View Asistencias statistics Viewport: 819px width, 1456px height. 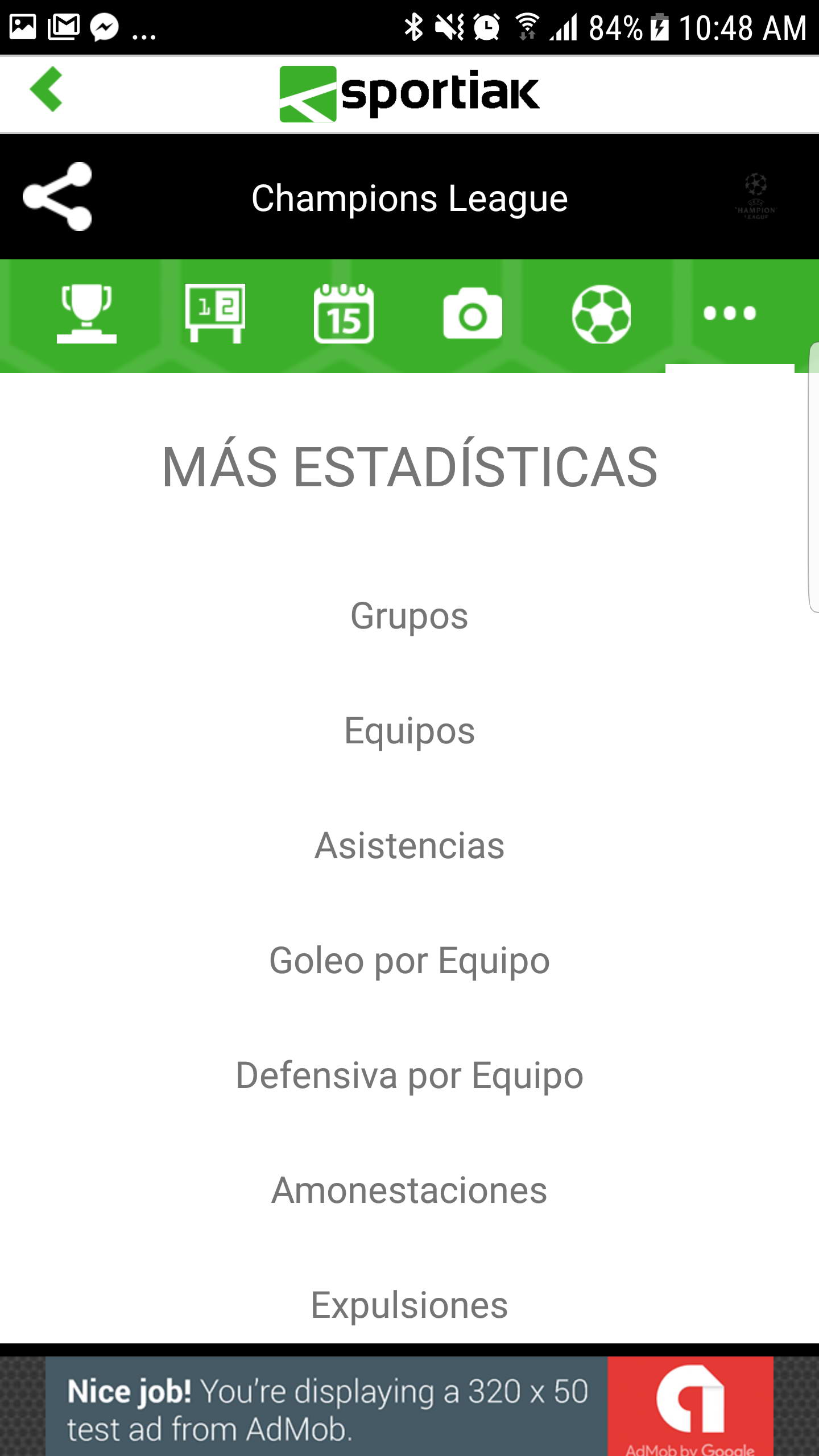(x=409, y=846)
